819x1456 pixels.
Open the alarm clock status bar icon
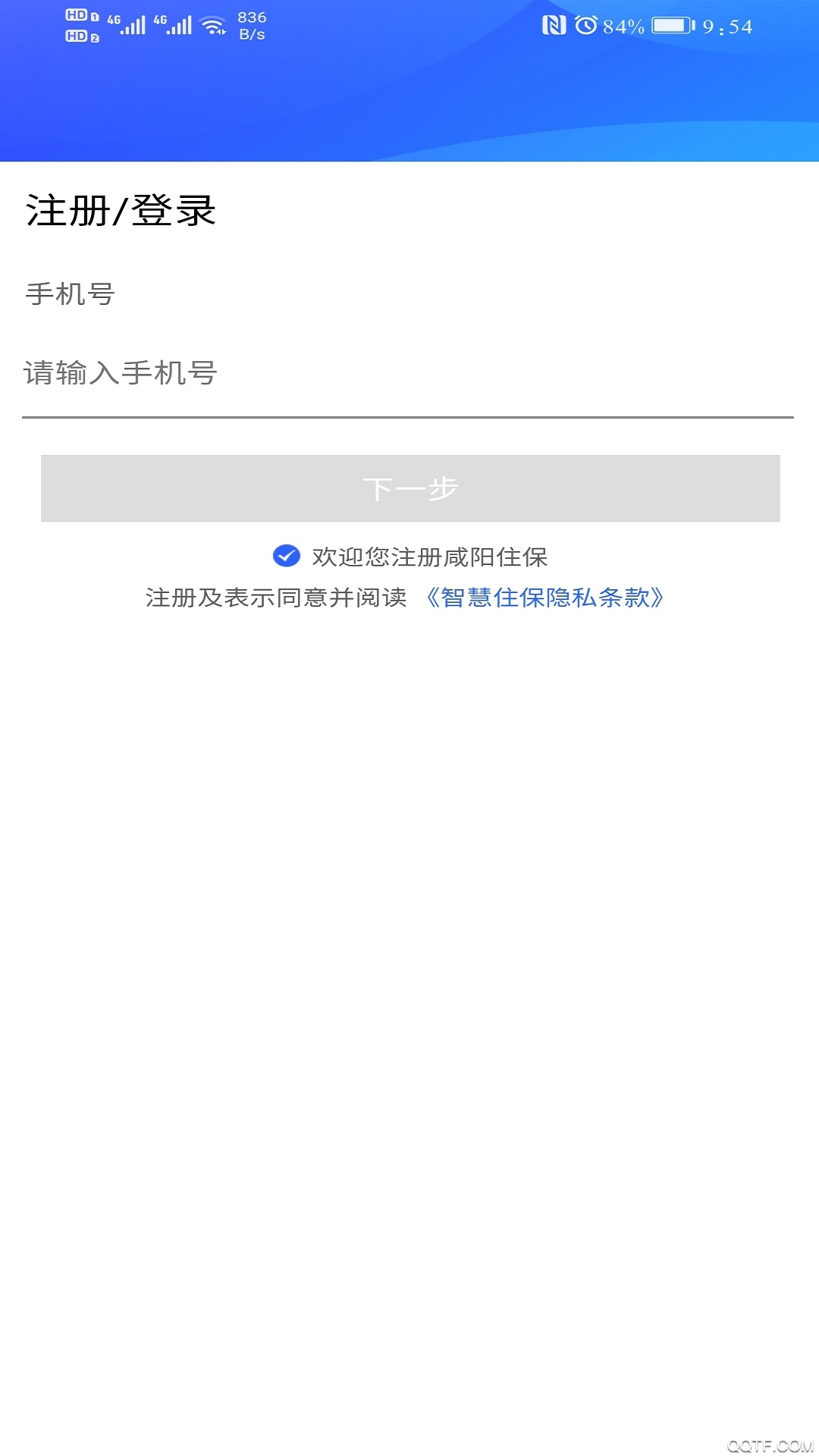click(x=585, y=25)
